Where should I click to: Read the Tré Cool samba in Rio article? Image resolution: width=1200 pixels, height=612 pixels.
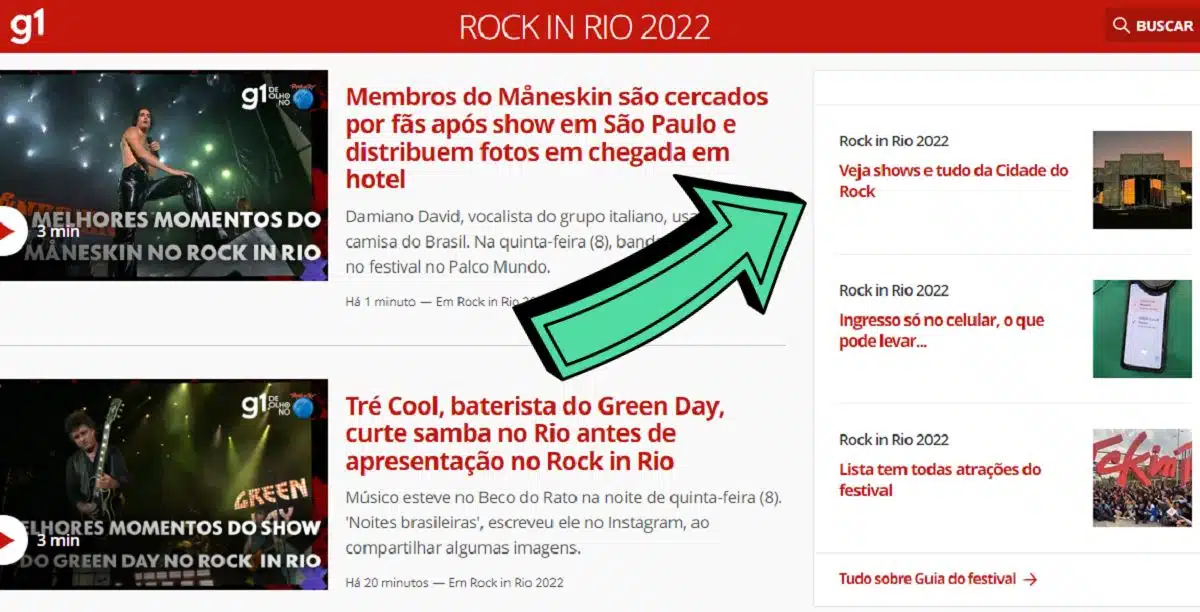[x=534, y=434]
